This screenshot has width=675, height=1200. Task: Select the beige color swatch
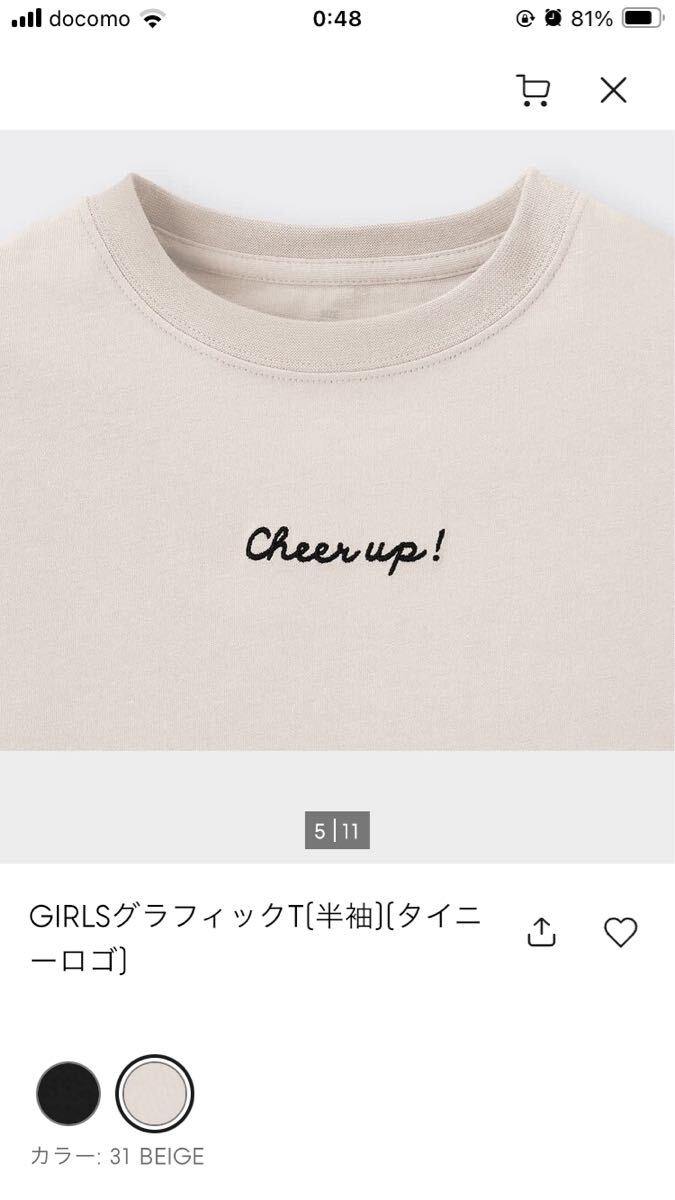click(x=155, y=1093)
